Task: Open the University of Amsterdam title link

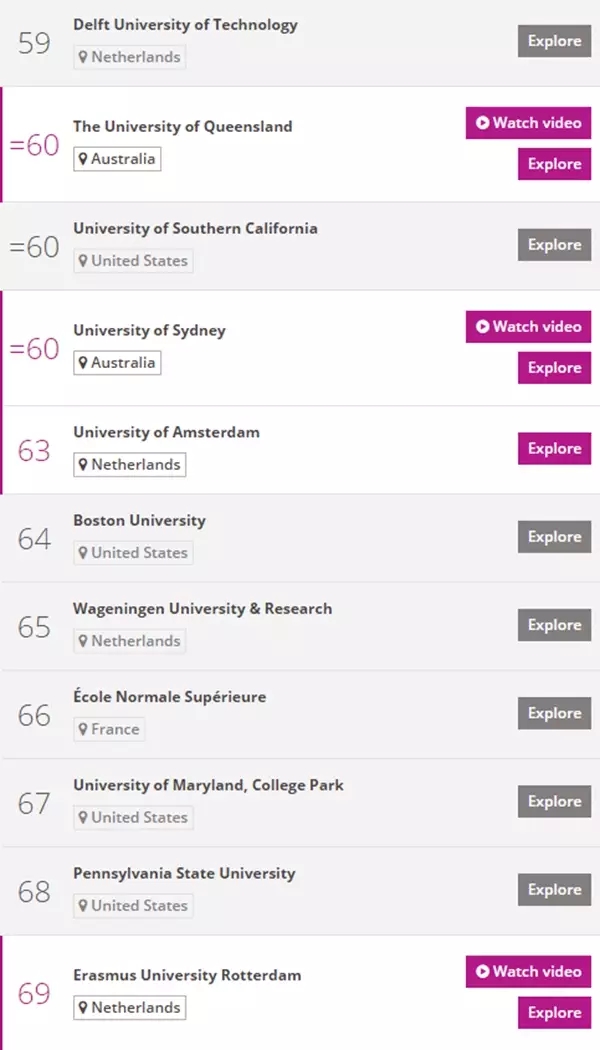Action: (x=166, y=432)
